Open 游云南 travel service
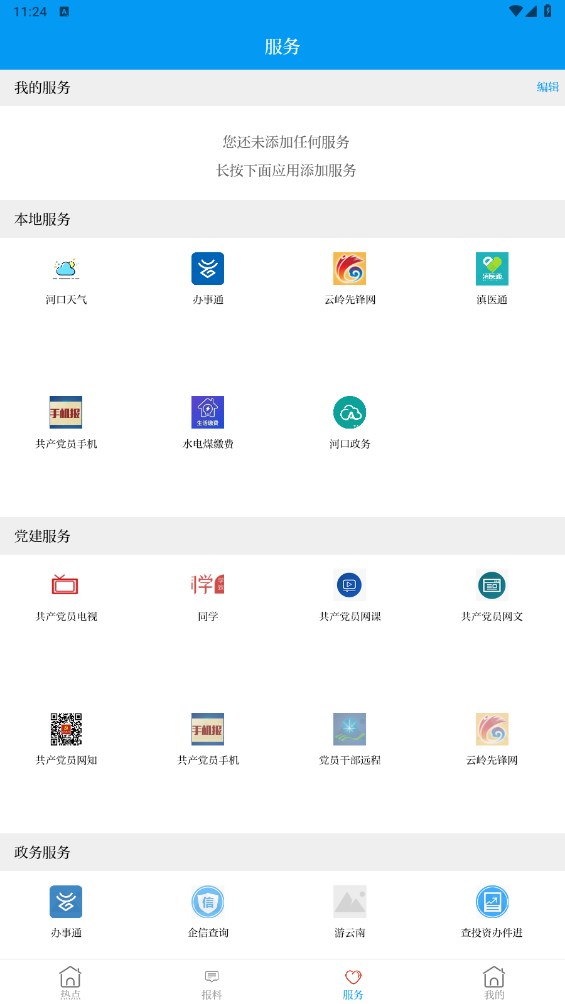 click(x=350, y=912)
